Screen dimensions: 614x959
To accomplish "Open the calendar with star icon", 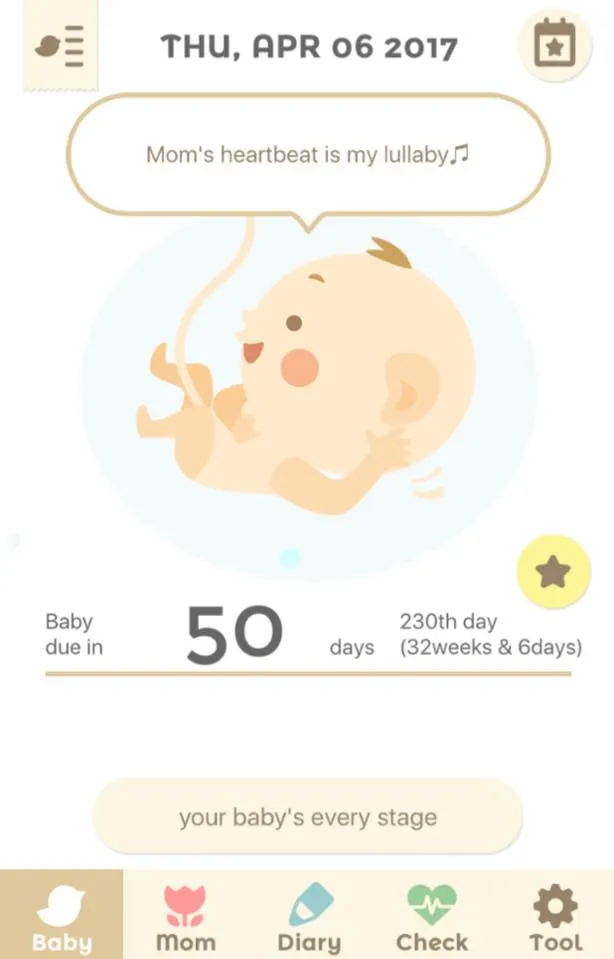I will 555,45.
